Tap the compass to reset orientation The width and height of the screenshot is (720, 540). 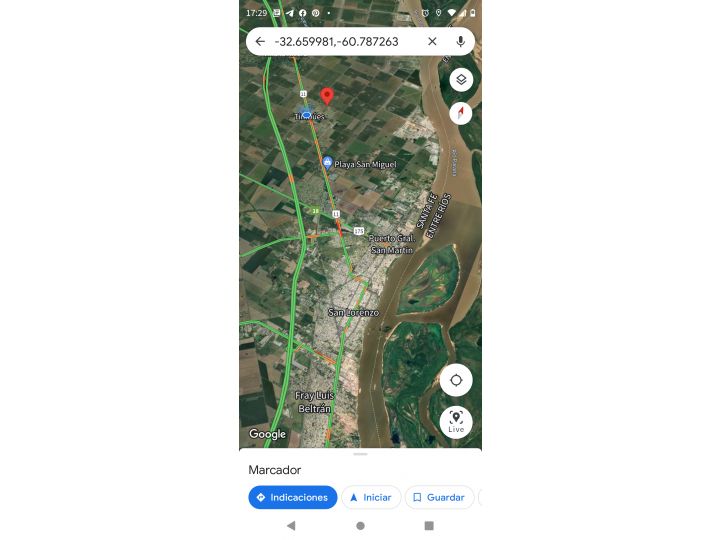click(x=460, y=113)
